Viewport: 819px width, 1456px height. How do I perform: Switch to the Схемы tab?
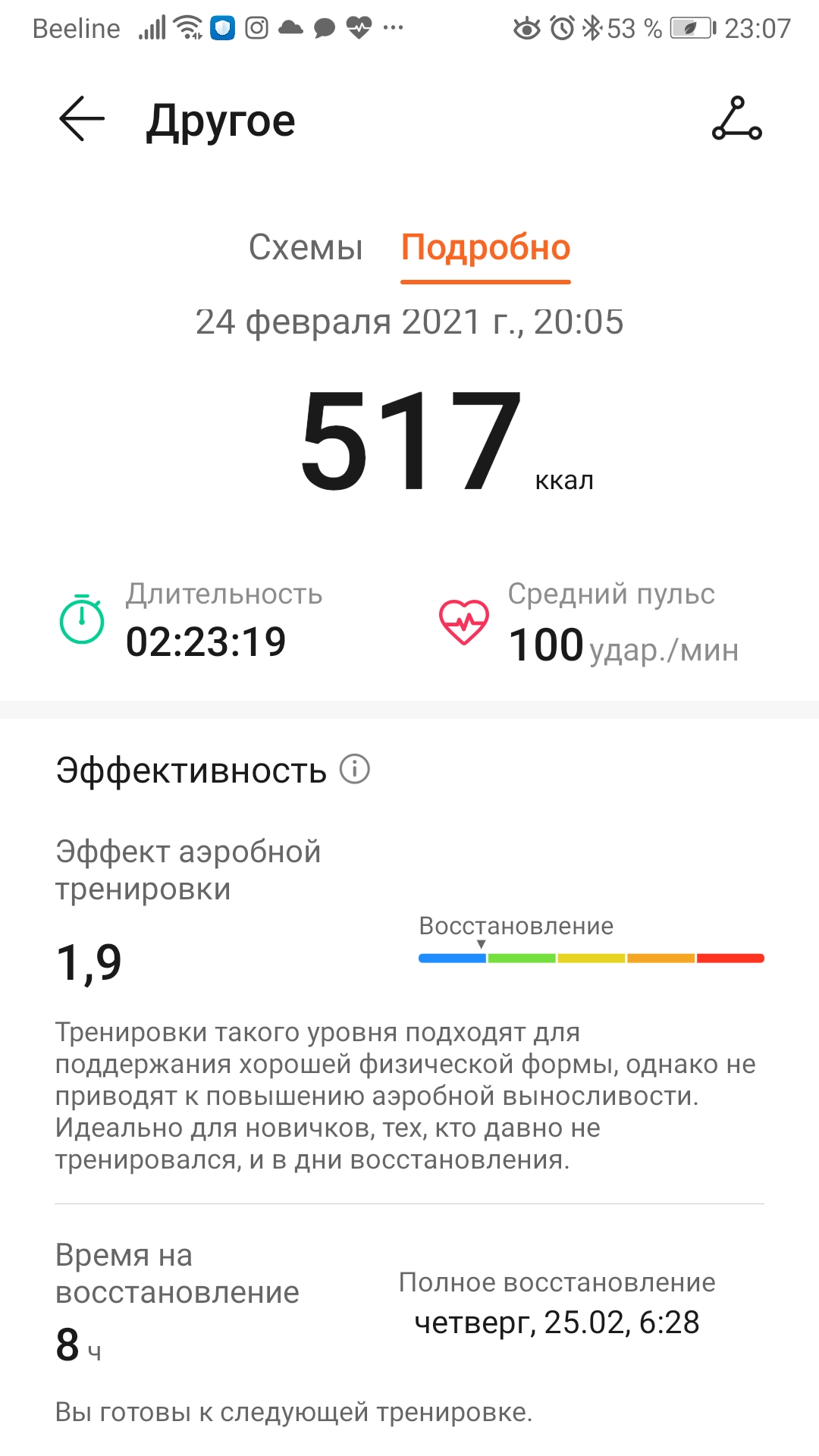tap(306, 247)
